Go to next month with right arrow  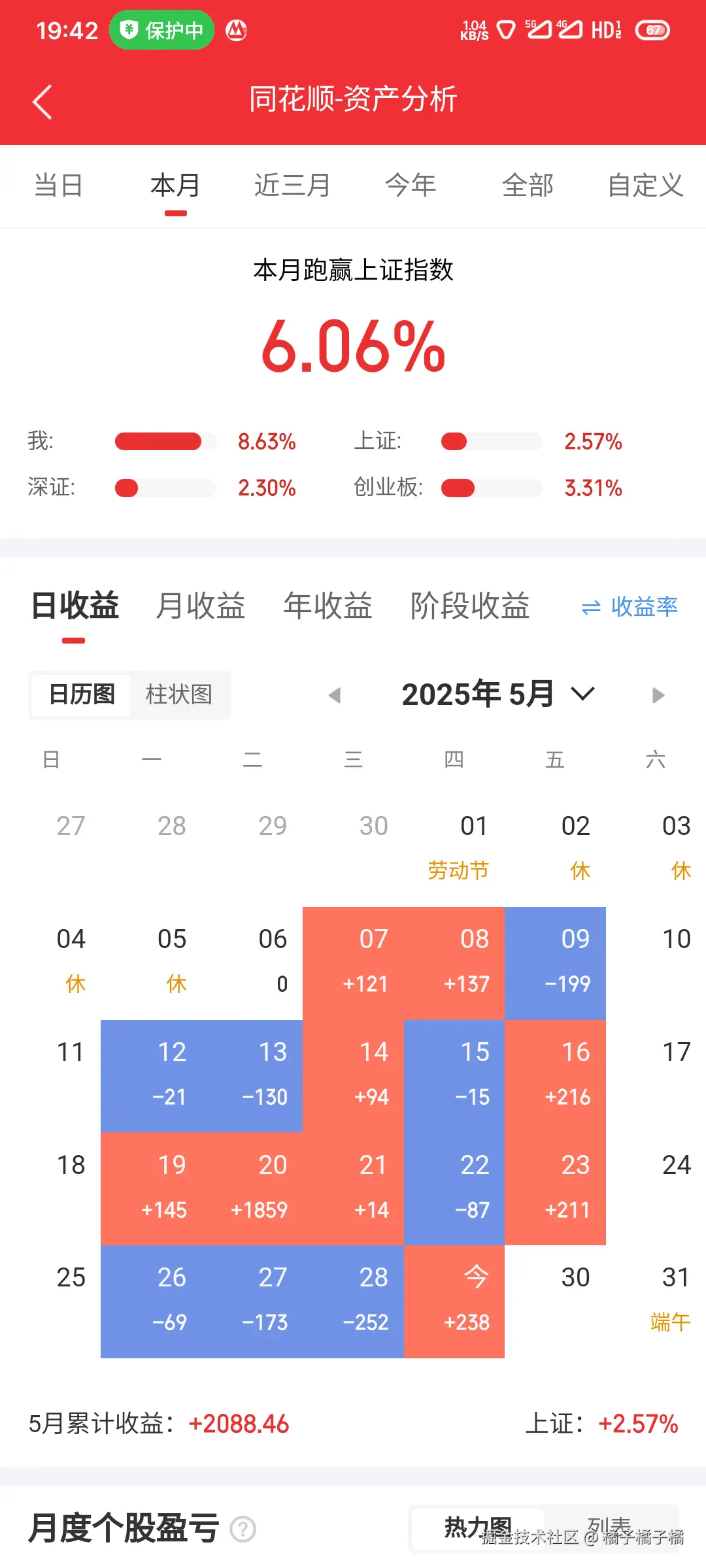pyautogui.click(x=657, y=694)
